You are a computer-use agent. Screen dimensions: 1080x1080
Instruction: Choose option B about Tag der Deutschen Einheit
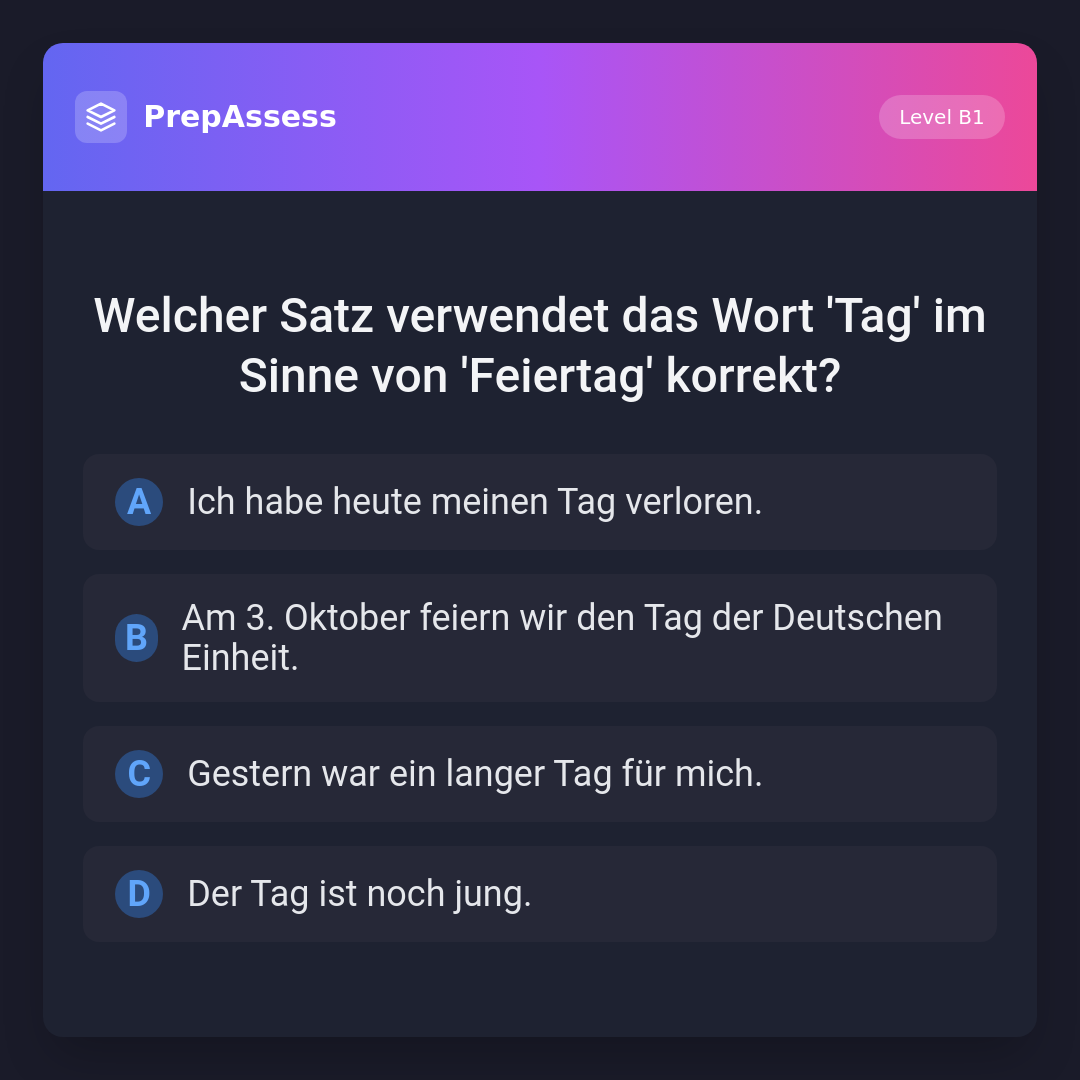pos(539,638)
